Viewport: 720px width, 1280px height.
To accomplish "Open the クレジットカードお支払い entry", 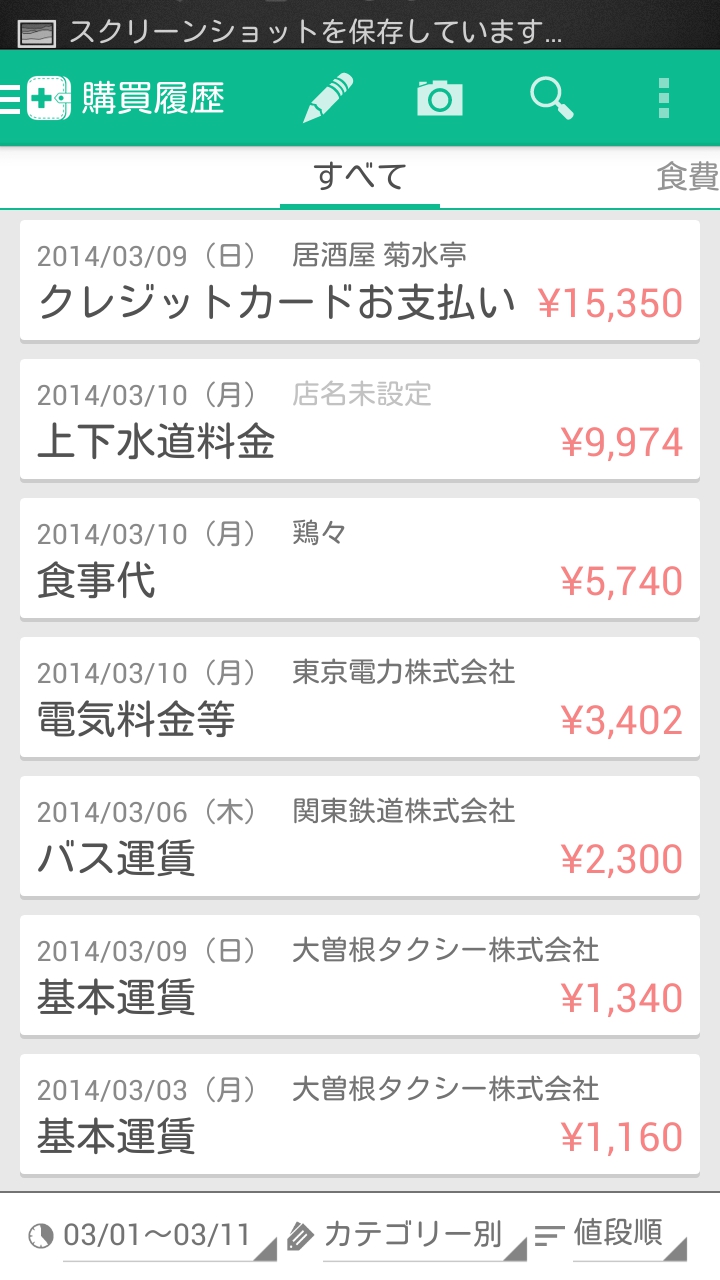I will point(360,281).
